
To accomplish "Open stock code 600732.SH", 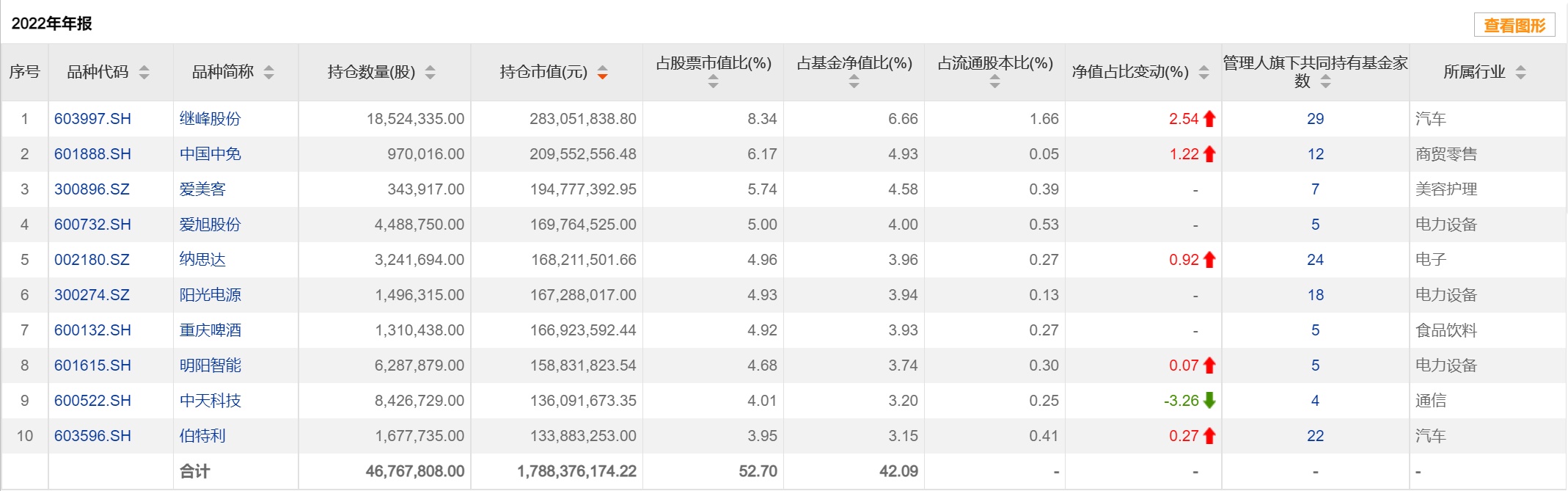I will tap(92, 225).
